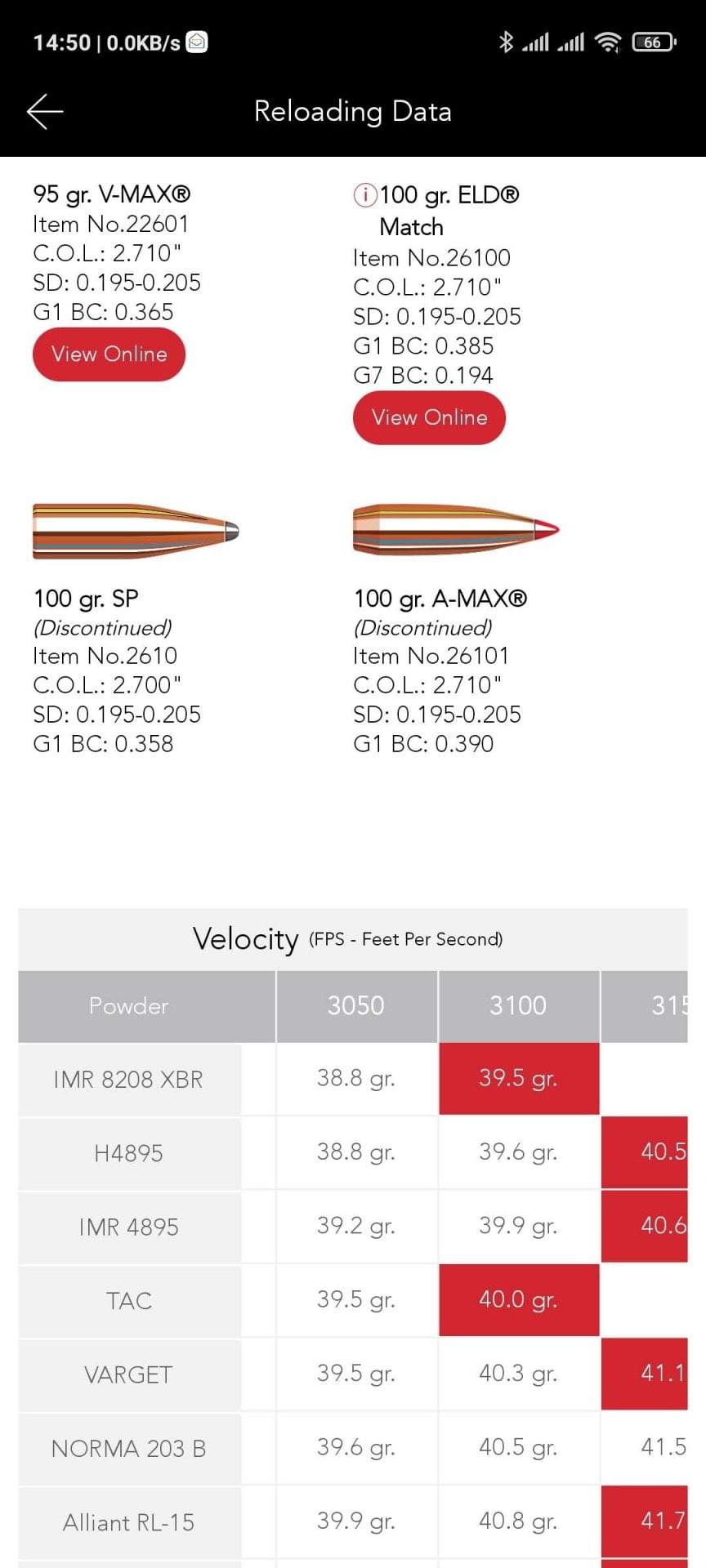
Task: Go back using the arrow icon
Action: (x=44, y=111)
